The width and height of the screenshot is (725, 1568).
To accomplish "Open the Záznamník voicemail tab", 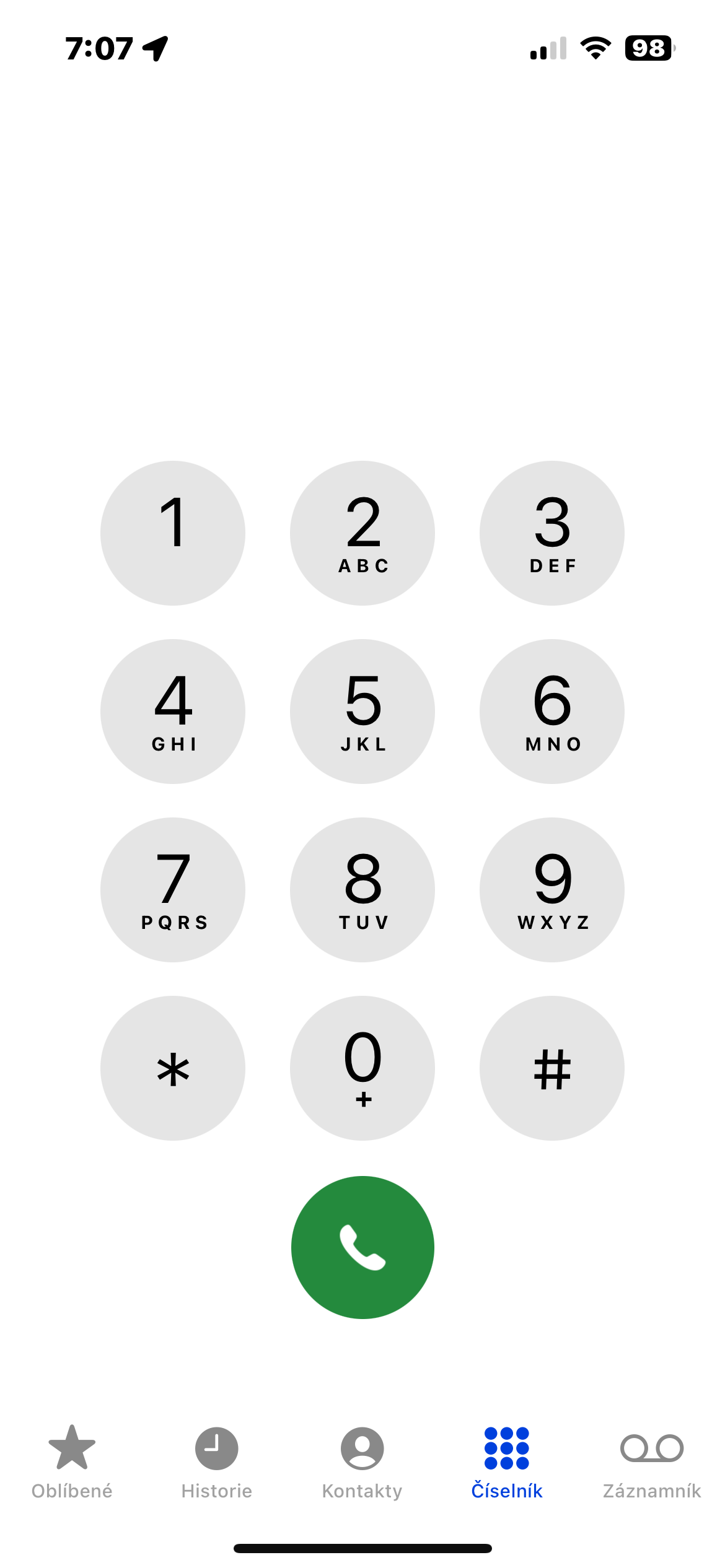I will 652,1461.
